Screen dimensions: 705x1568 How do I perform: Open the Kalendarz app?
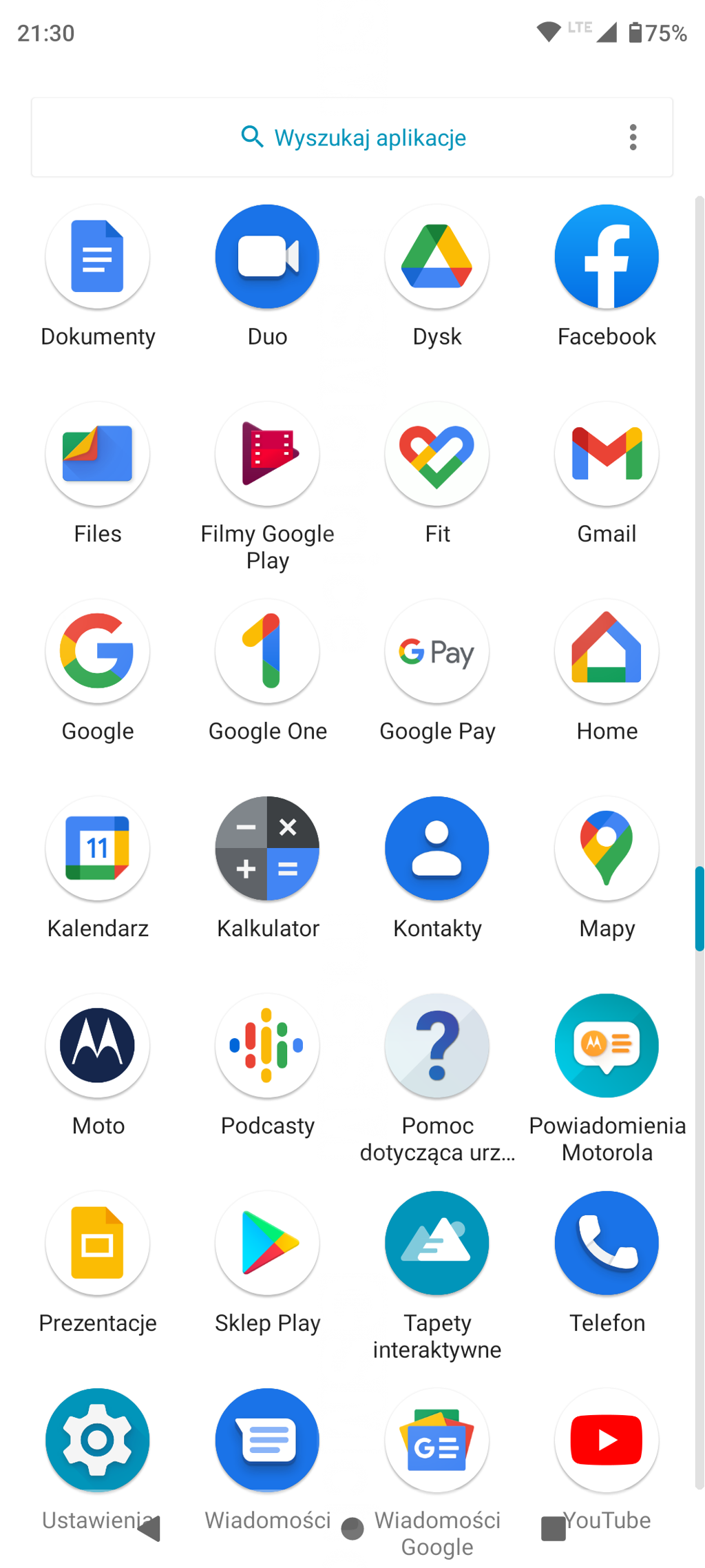97,849
